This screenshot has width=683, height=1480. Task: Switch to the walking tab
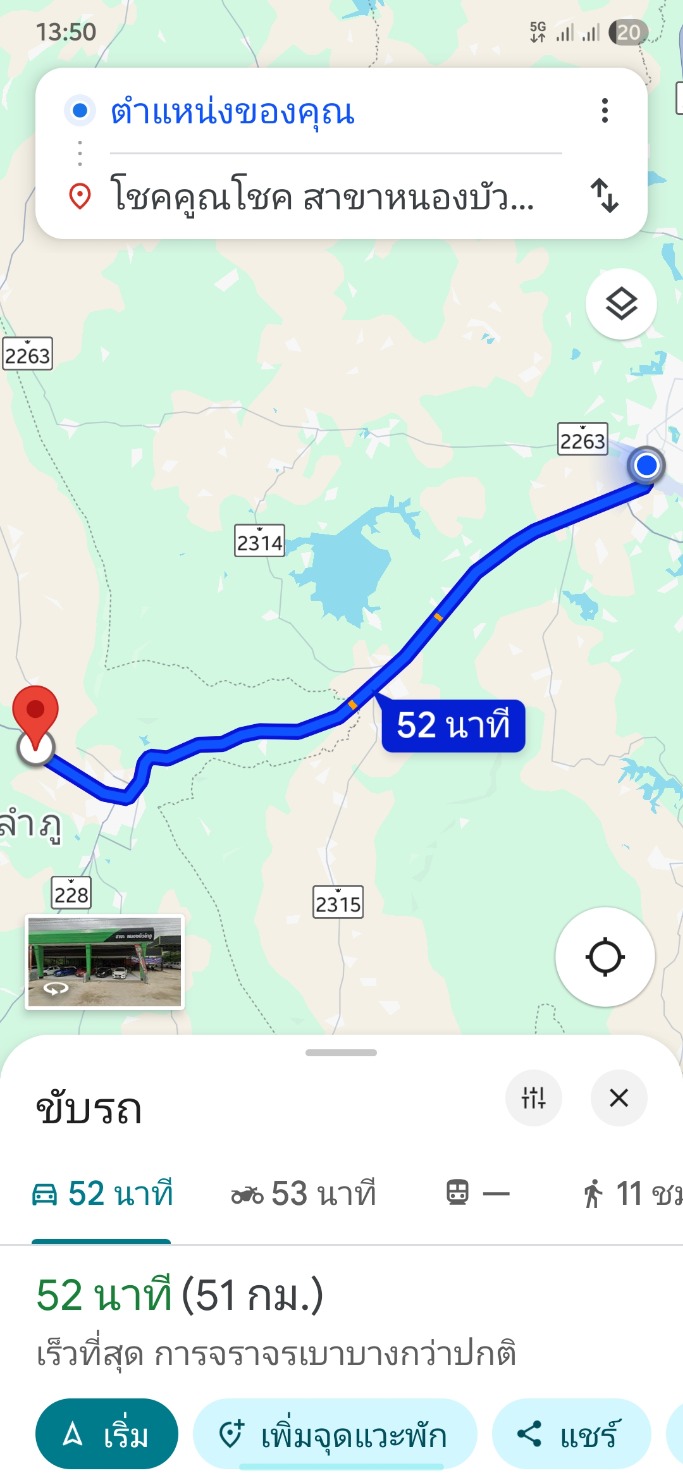tap(630, 1194)
